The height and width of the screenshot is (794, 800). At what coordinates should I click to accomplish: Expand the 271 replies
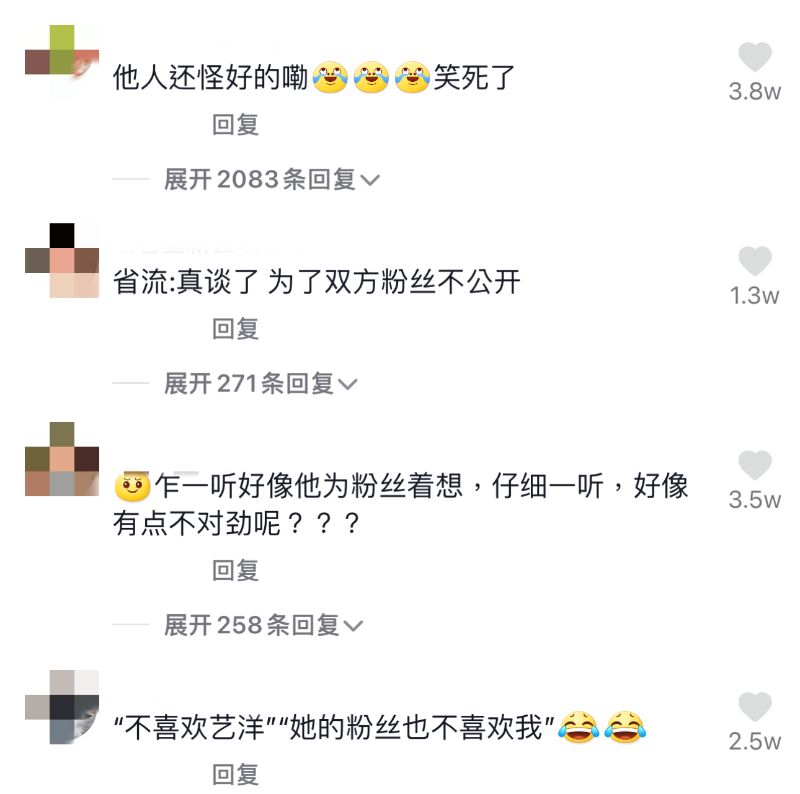260,384
